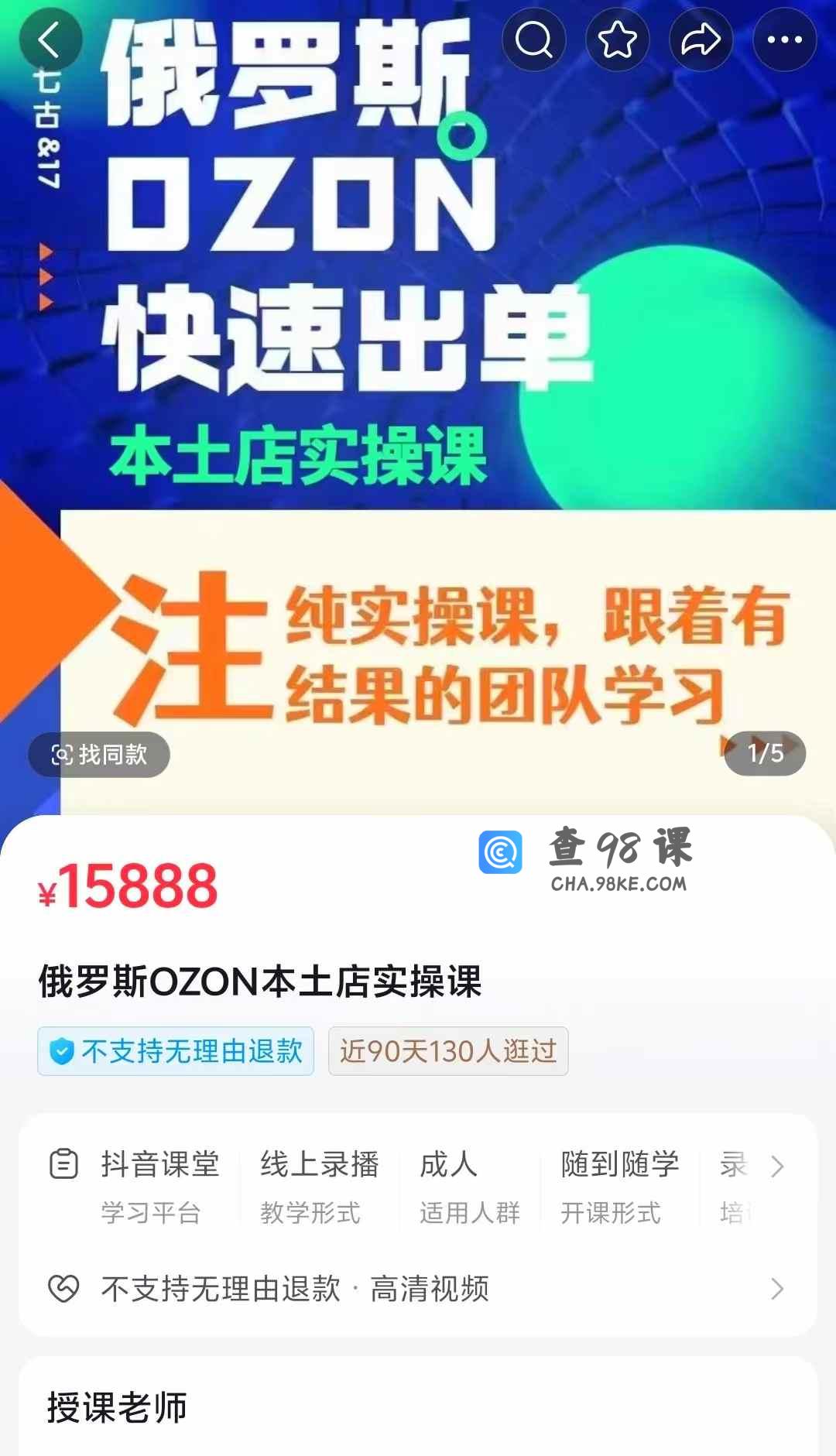Viewport: 836px width, 1456px height.
Task: Tap the 找同款 find-similar button
Action: click(99, 754)
